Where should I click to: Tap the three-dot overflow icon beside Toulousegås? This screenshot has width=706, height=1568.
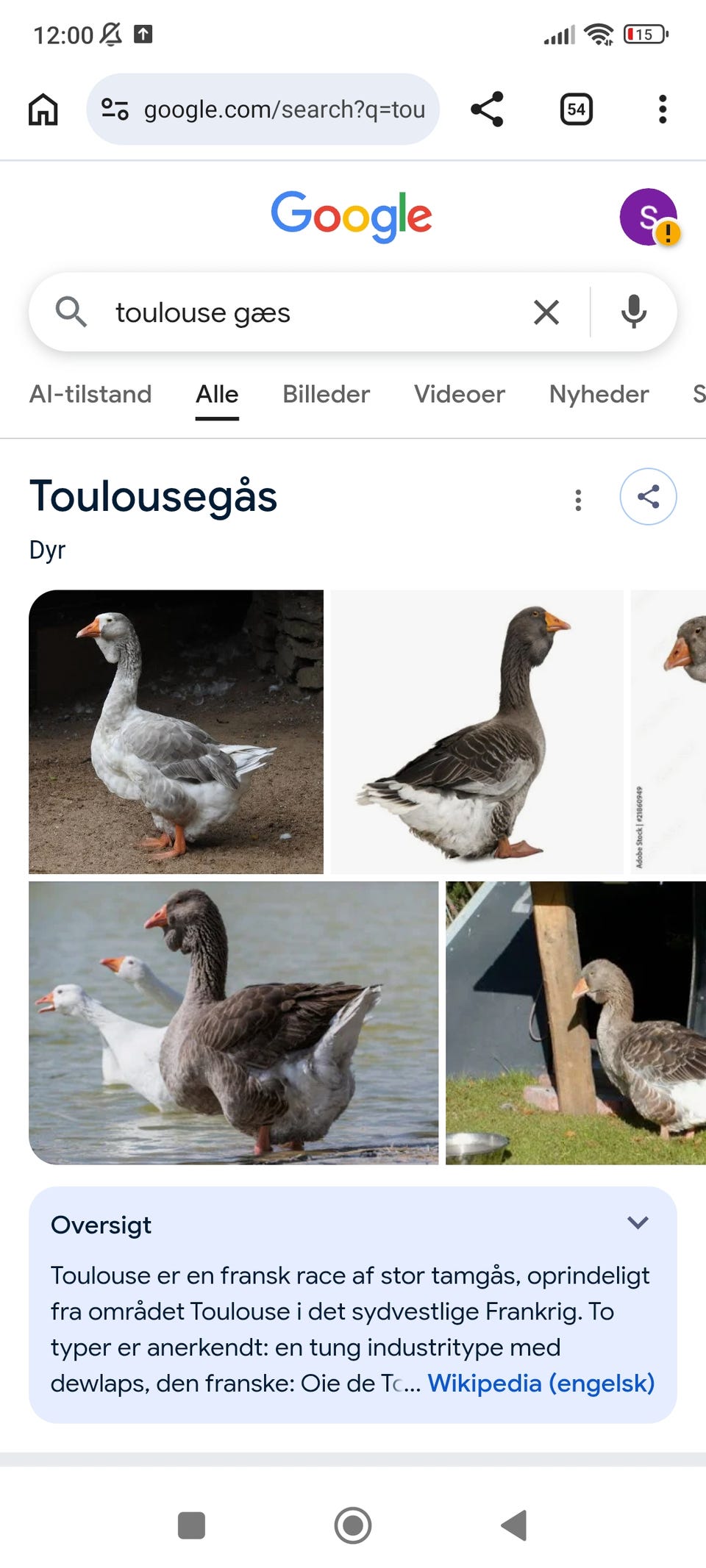pyautogui.click(x=578, y=499)
